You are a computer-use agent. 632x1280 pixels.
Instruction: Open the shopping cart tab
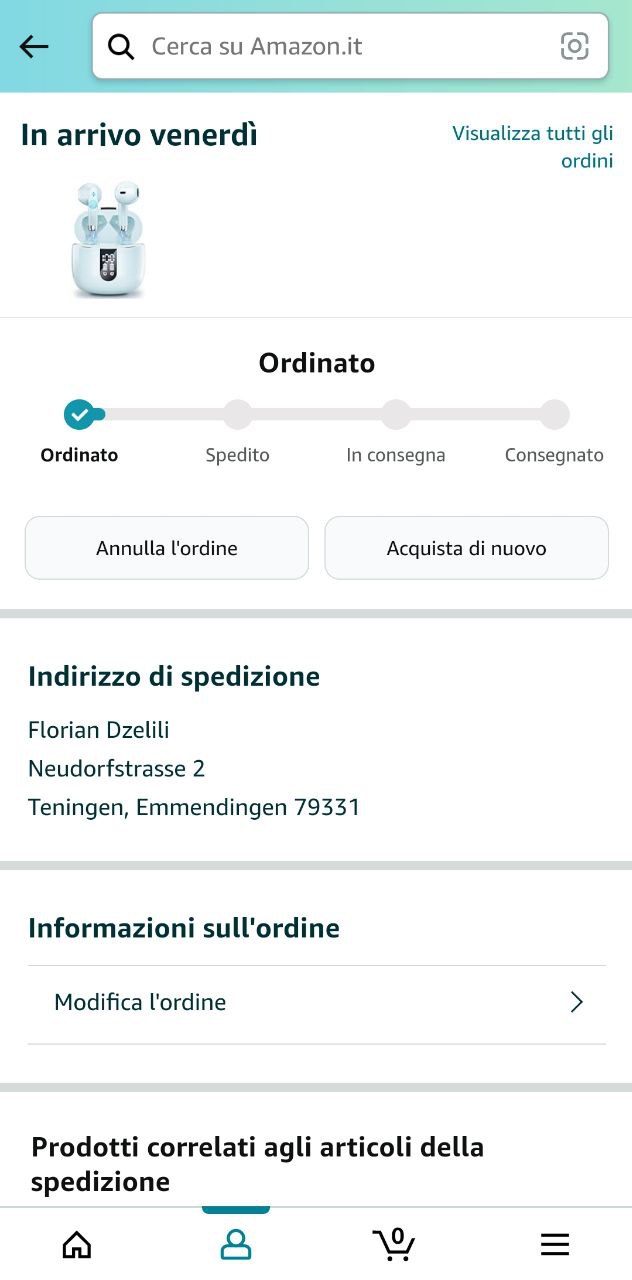point(394,1244)
